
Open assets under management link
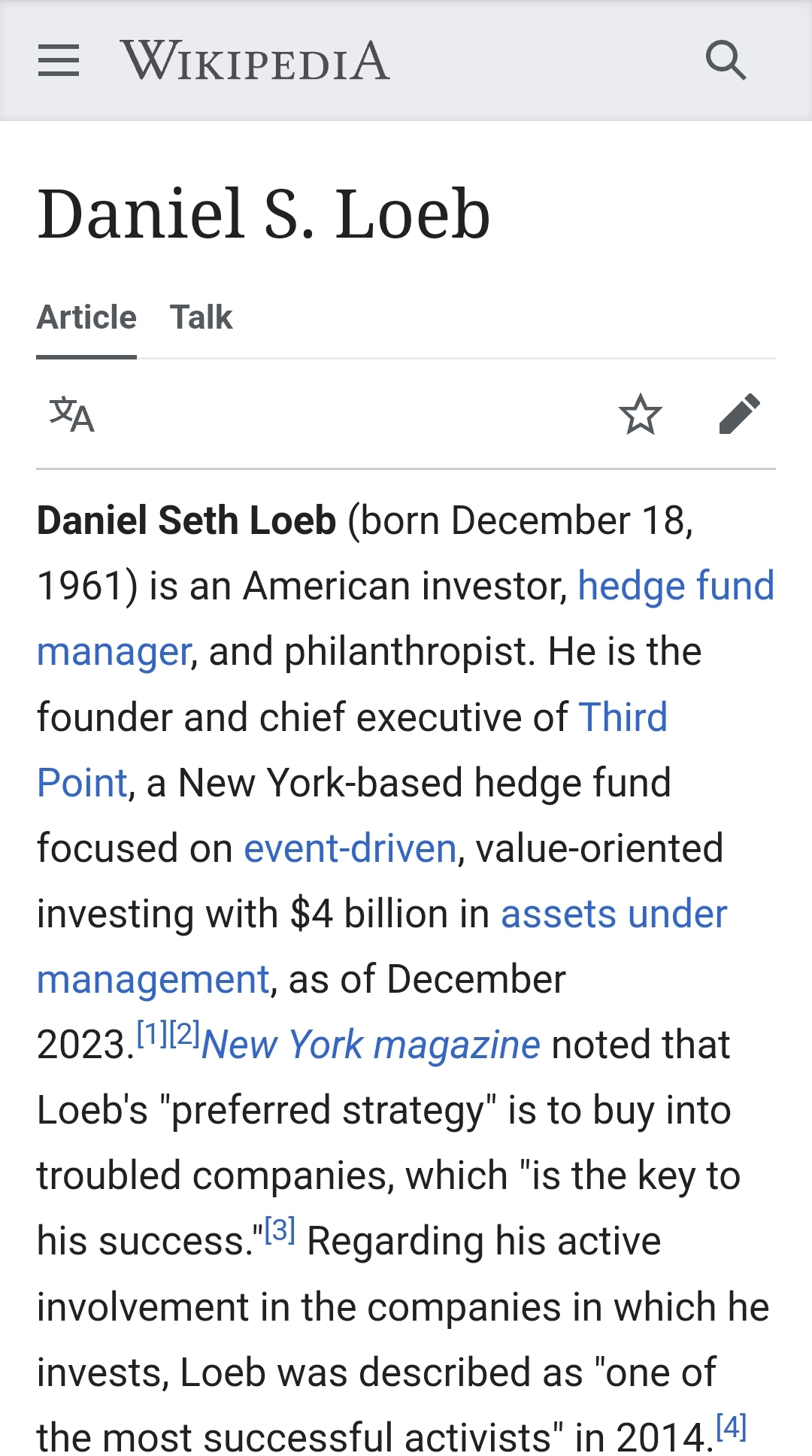coord(614,915)
